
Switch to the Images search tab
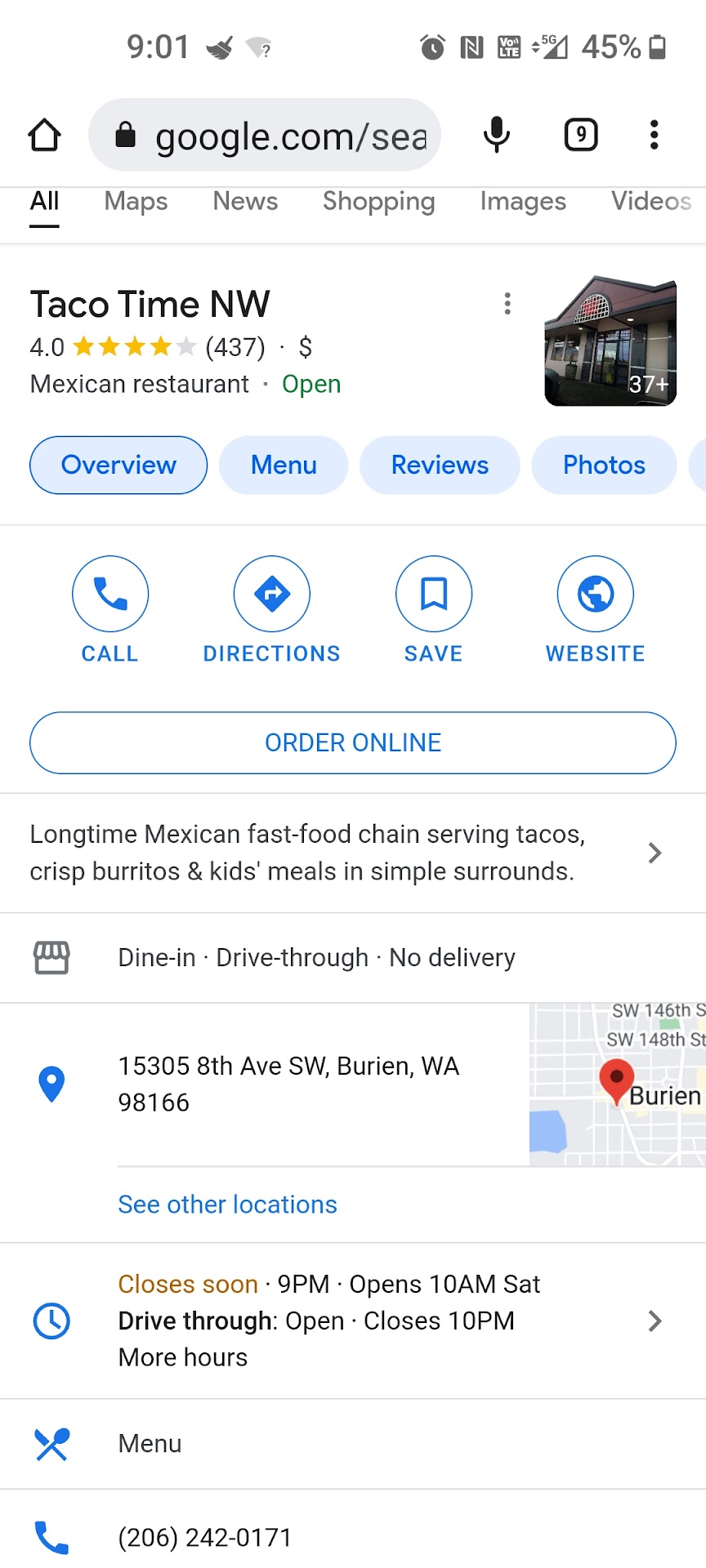coord(523,202)
